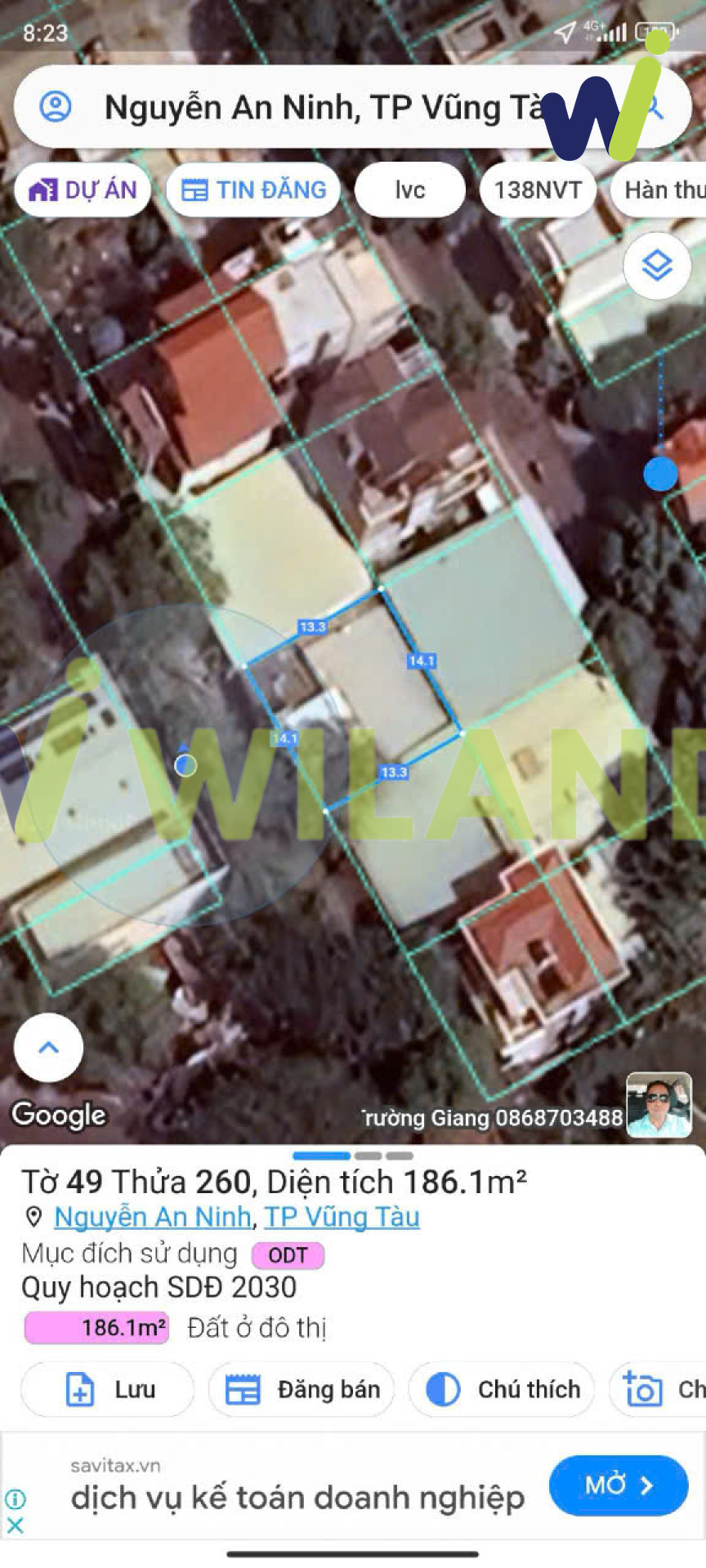Open the Nguyễn An Ninh street link
Viewport: 706px width, 1568px height.
[x=153, y=1217]
